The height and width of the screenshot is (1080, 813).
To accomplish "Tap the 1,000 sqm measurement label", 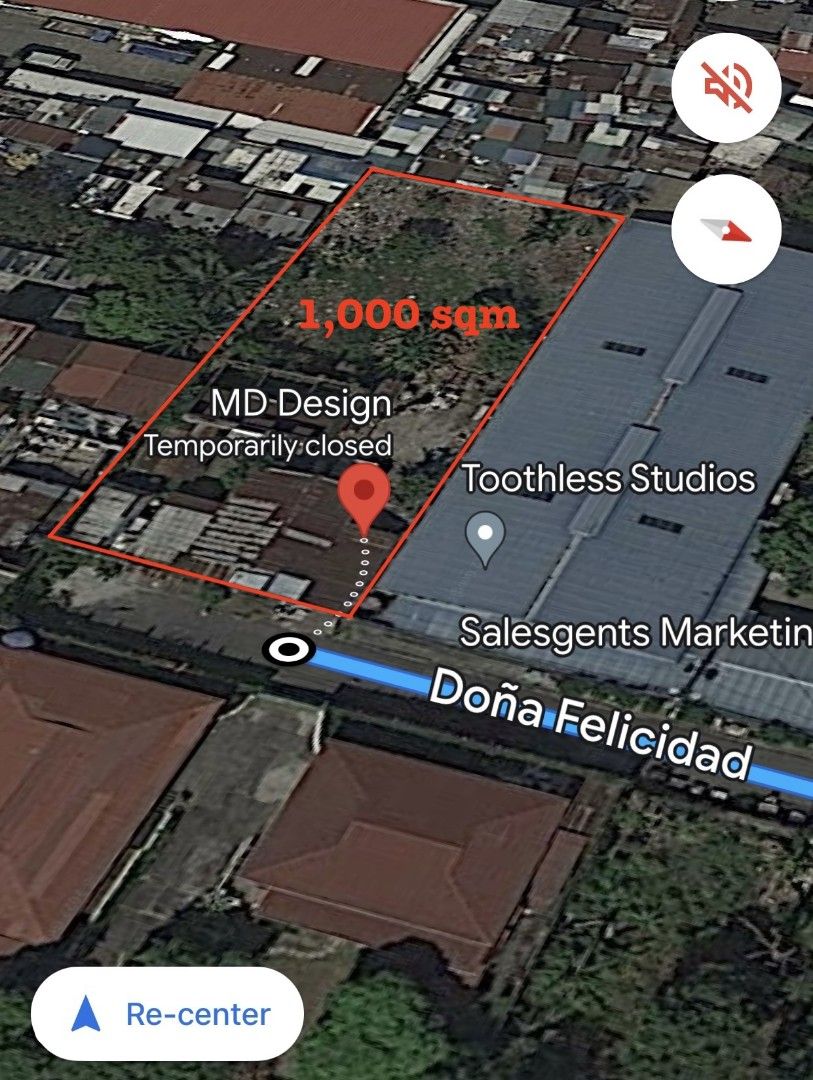I will tap(409, 316).
